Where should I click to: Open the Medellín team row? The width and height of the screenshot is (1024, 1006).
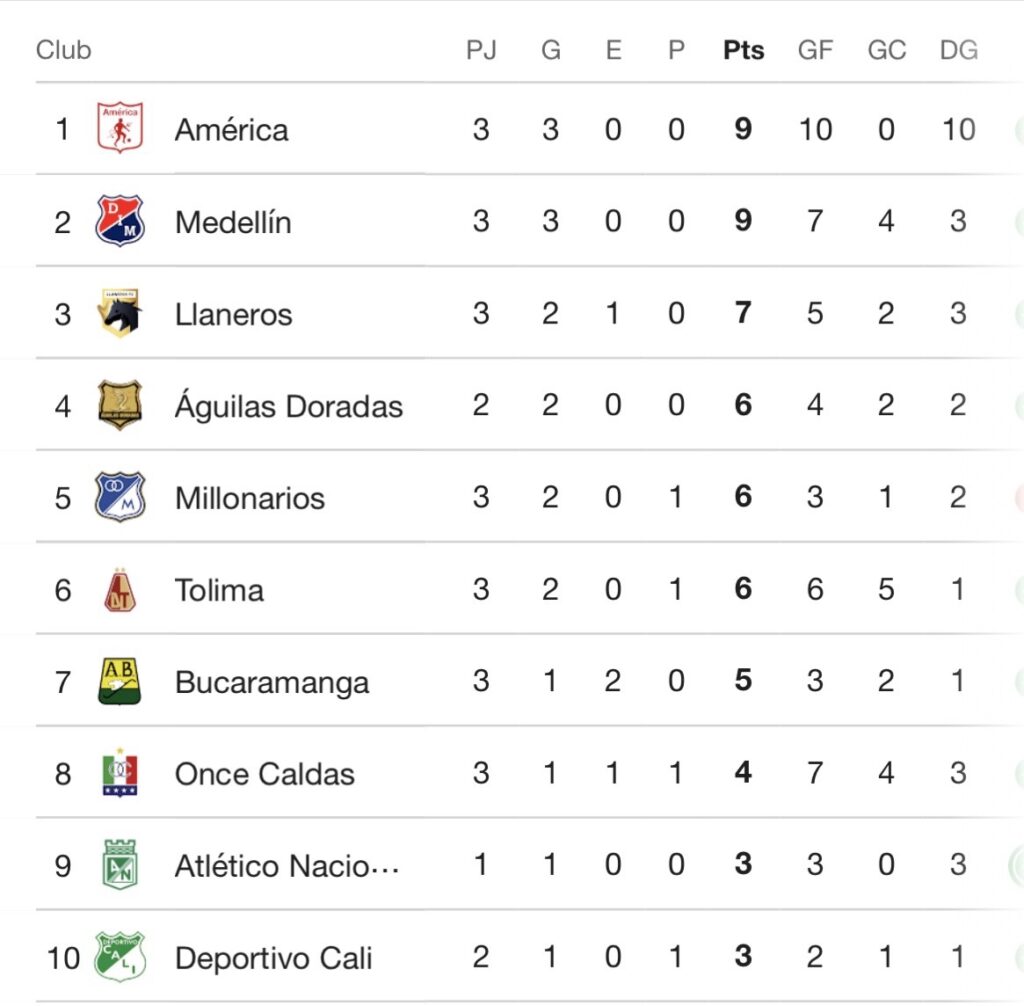[512, 221]
